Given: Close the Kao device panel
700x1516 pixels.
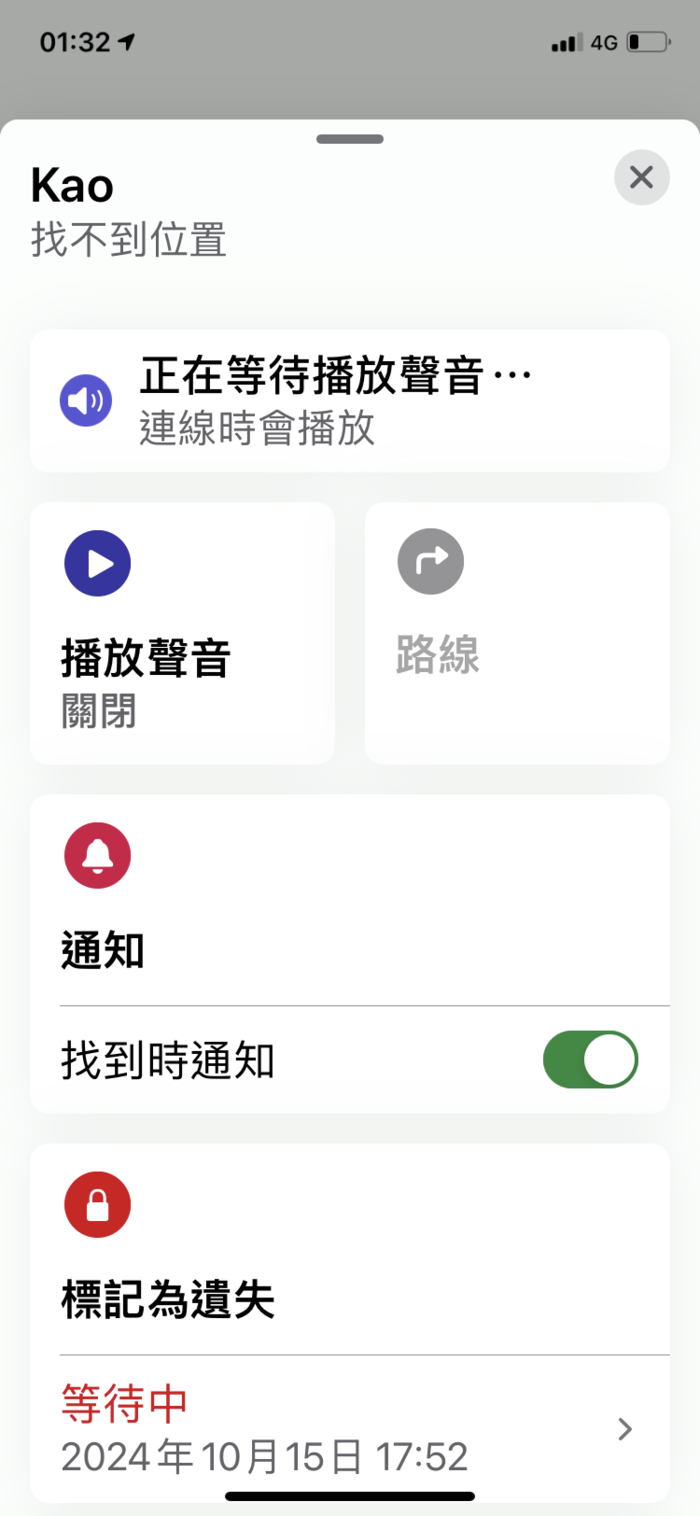Looking at the screenshot, I should [x=641, y=178].
